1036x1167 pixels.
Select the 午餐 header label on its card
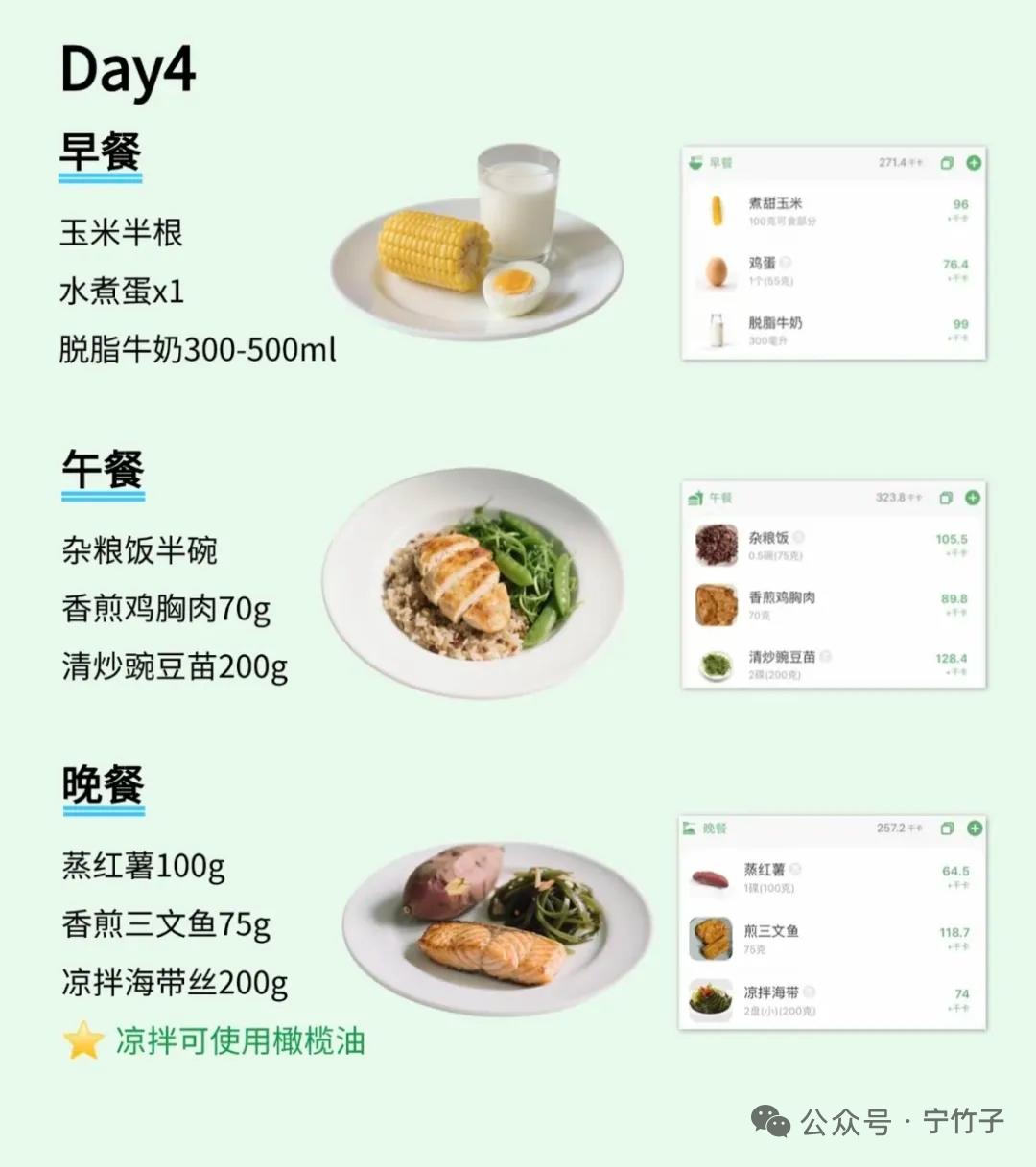(x=719, y=498)
